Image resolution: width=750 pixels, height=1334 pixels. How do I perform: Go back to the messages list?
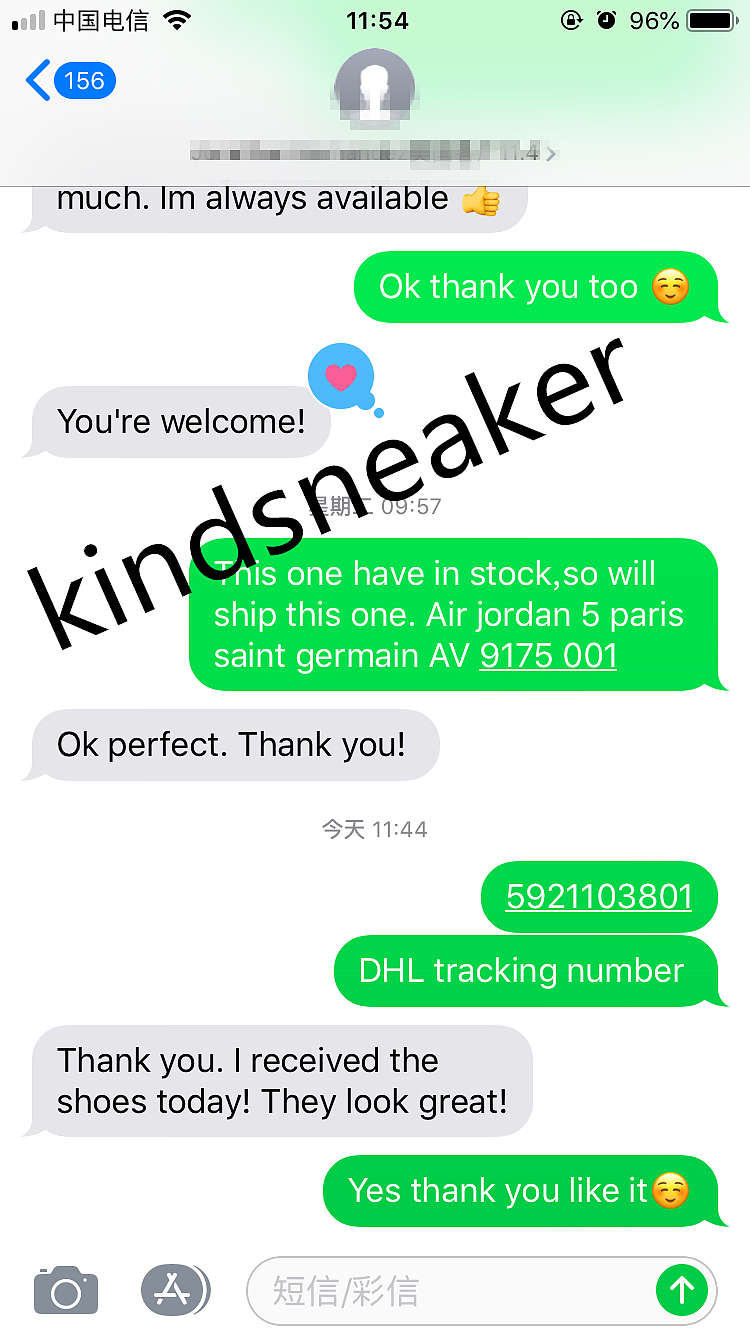68,81
